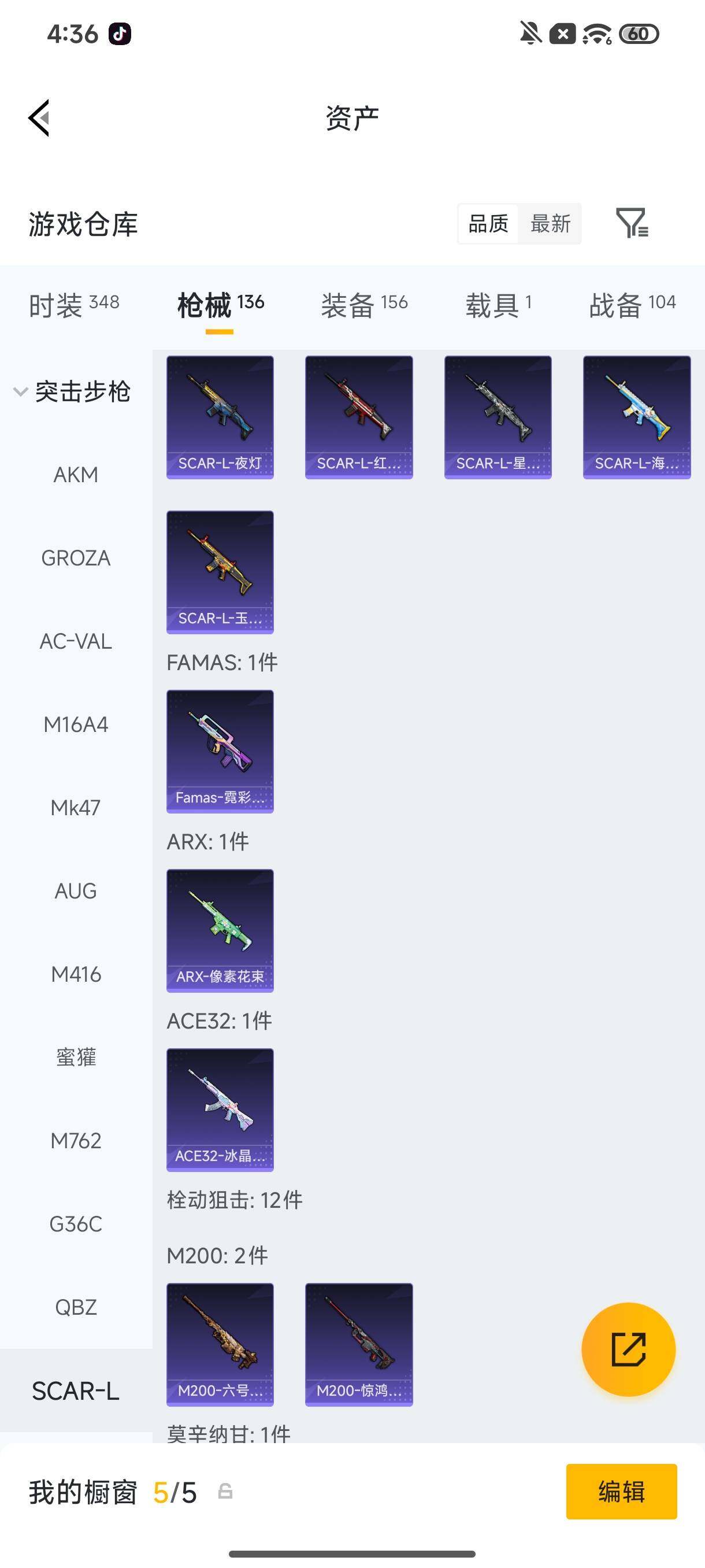The height and width of the screenshot is (1568, 705).
Task: Open the ARX-像素花束 skin tile
Action: pos(220,931)
